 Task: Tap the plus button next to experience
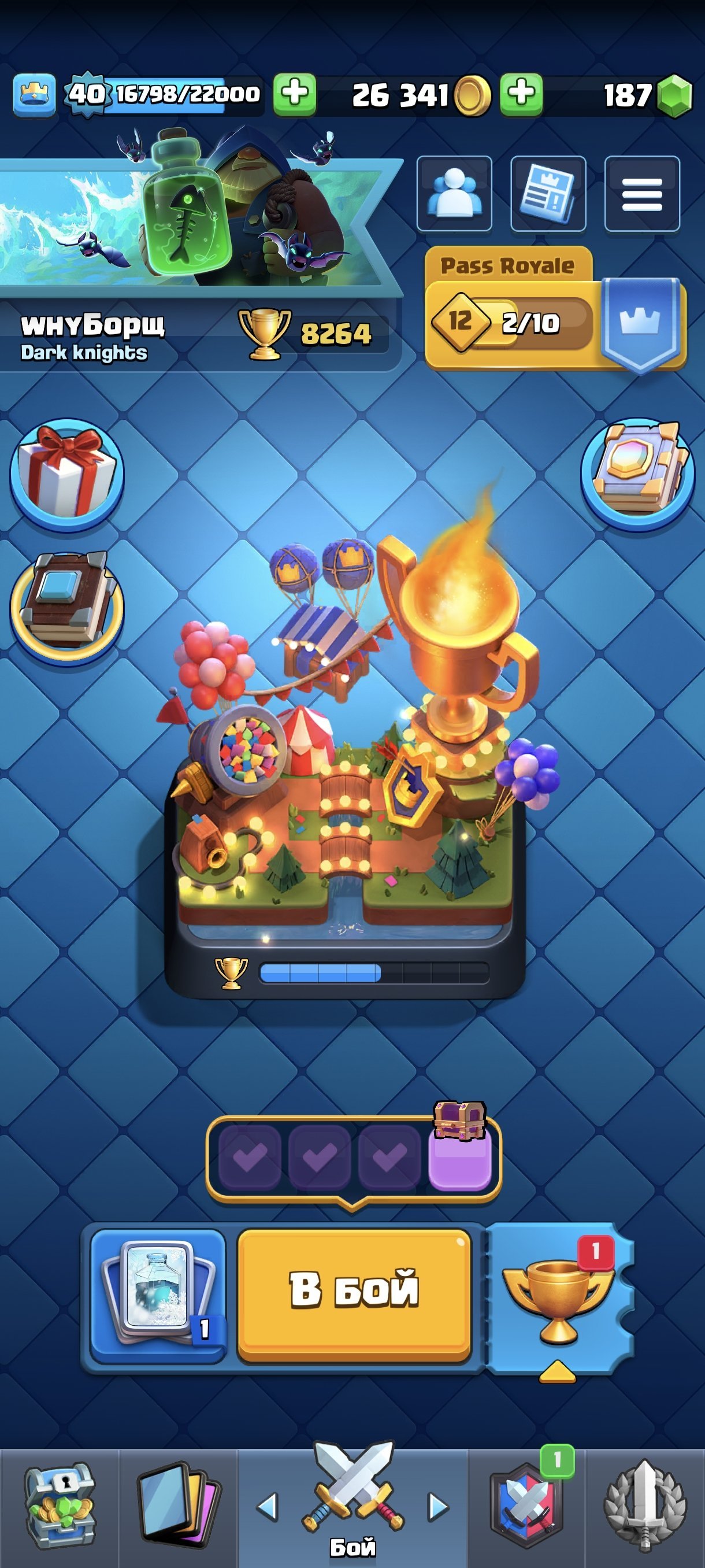pyautogui.click(x=294, y=94)
